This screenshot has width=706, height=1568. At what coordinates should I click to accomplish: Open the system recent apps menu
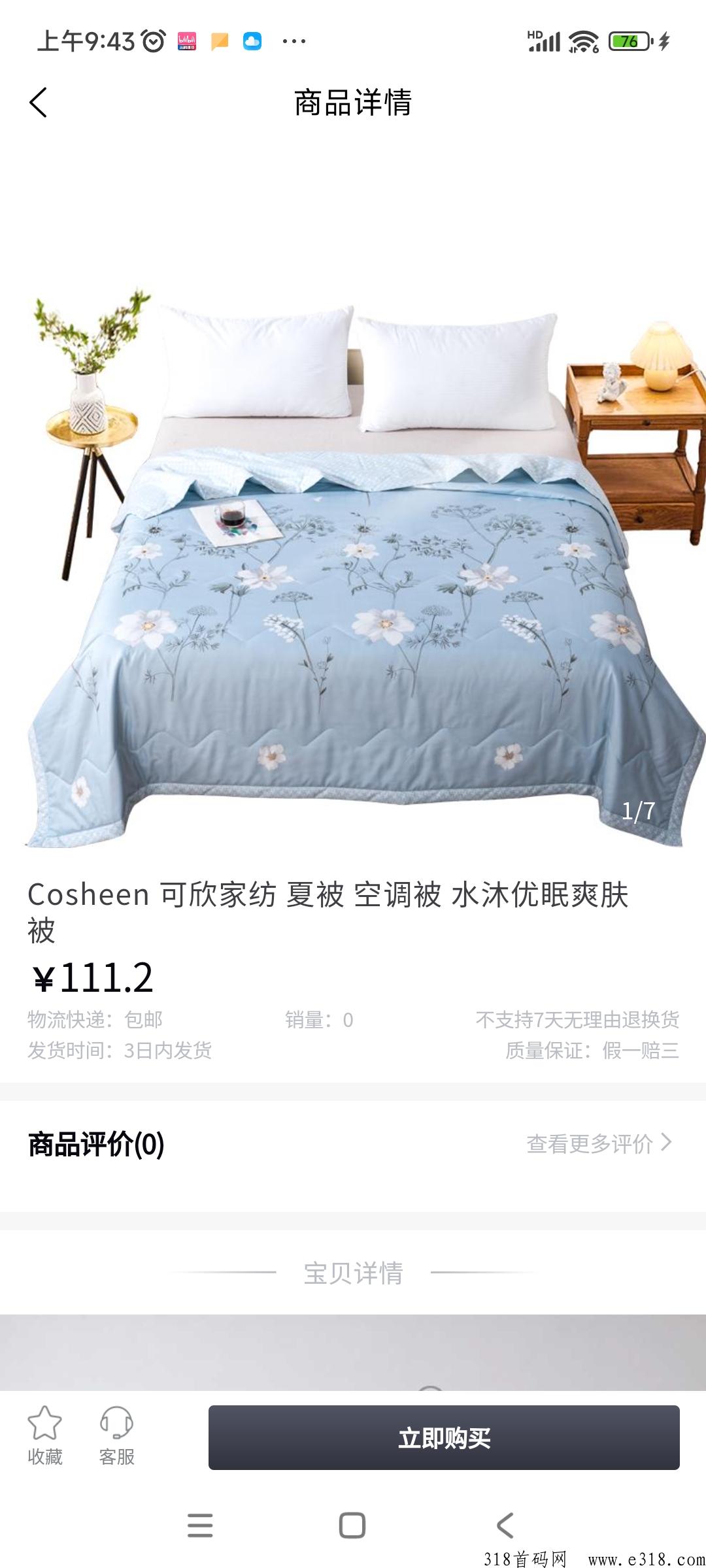[x=200, y=1526]
